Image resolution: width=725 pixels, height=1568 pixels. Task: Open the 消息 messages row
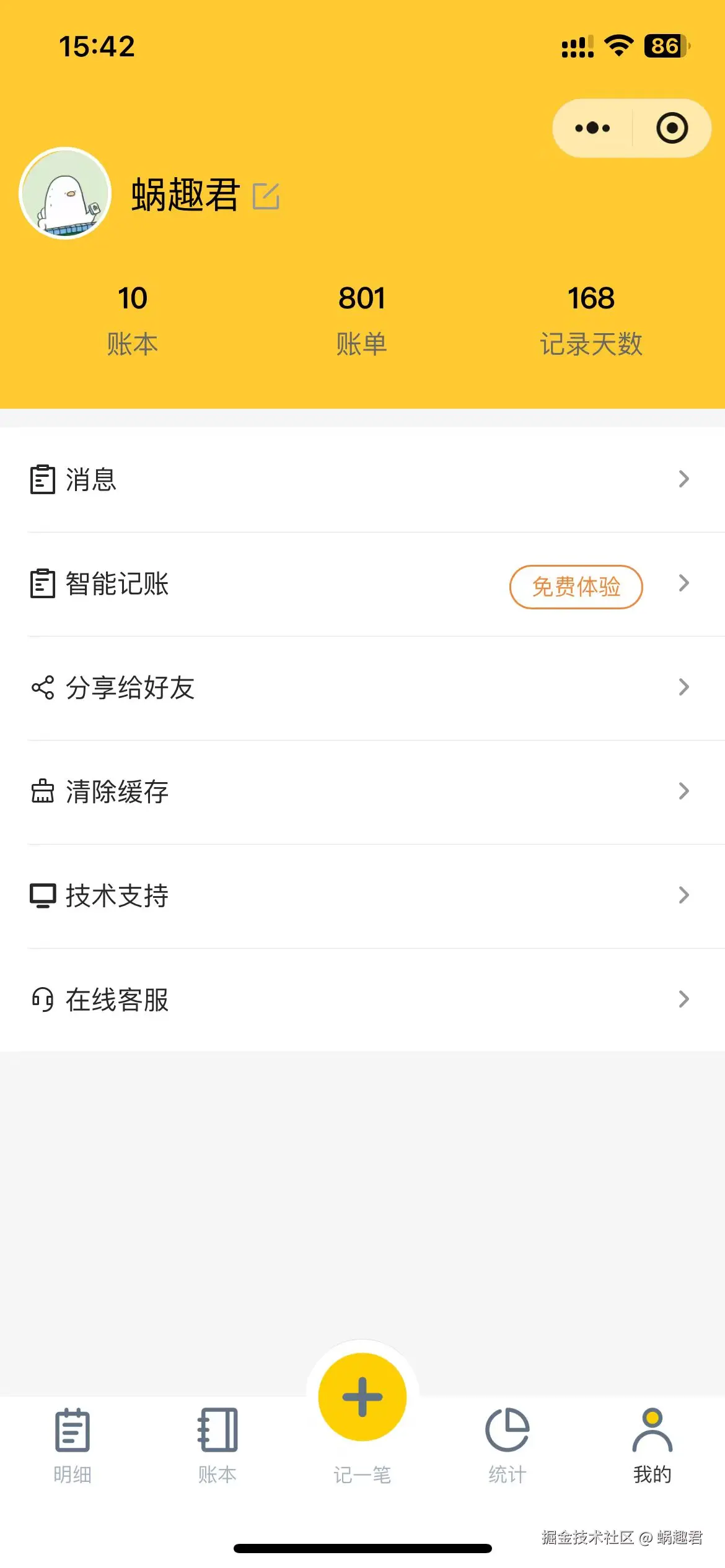tap(359, 479)
